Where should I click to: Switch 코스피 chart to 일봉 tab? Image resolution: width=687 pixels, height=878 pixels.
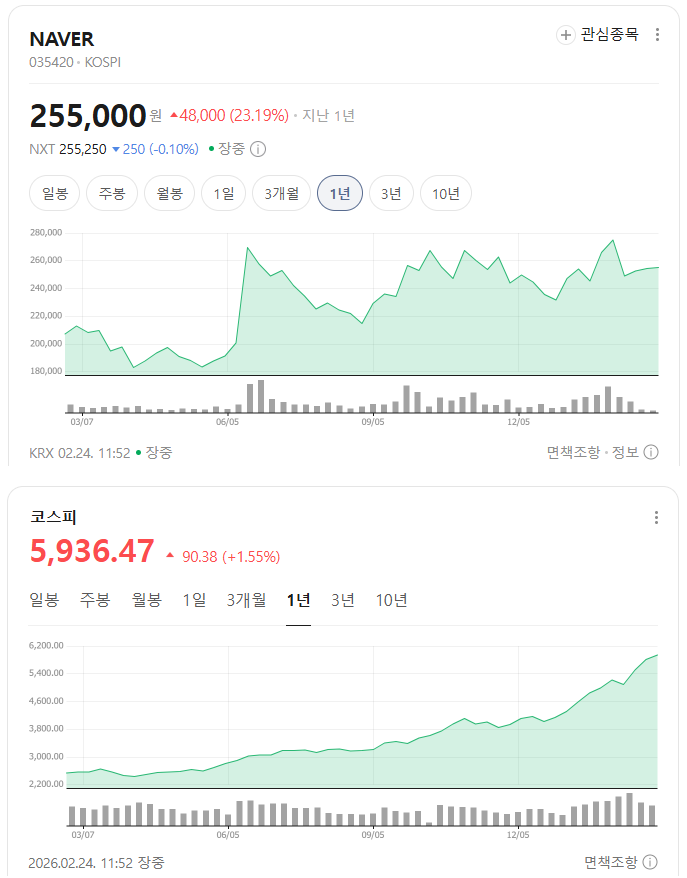(x=45, y=600)
